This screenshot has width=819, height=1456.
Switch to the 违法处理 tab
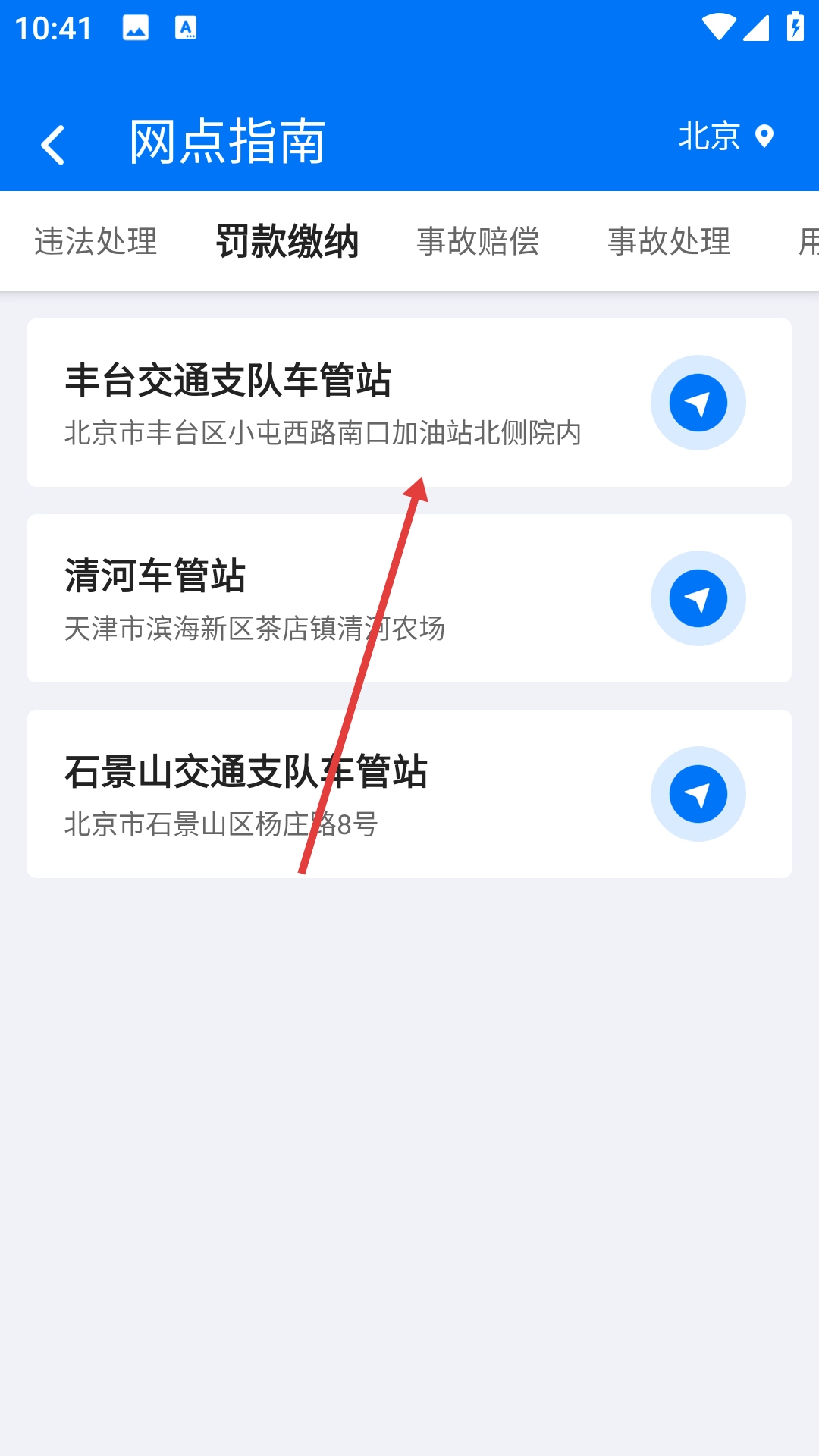[96, 241]
